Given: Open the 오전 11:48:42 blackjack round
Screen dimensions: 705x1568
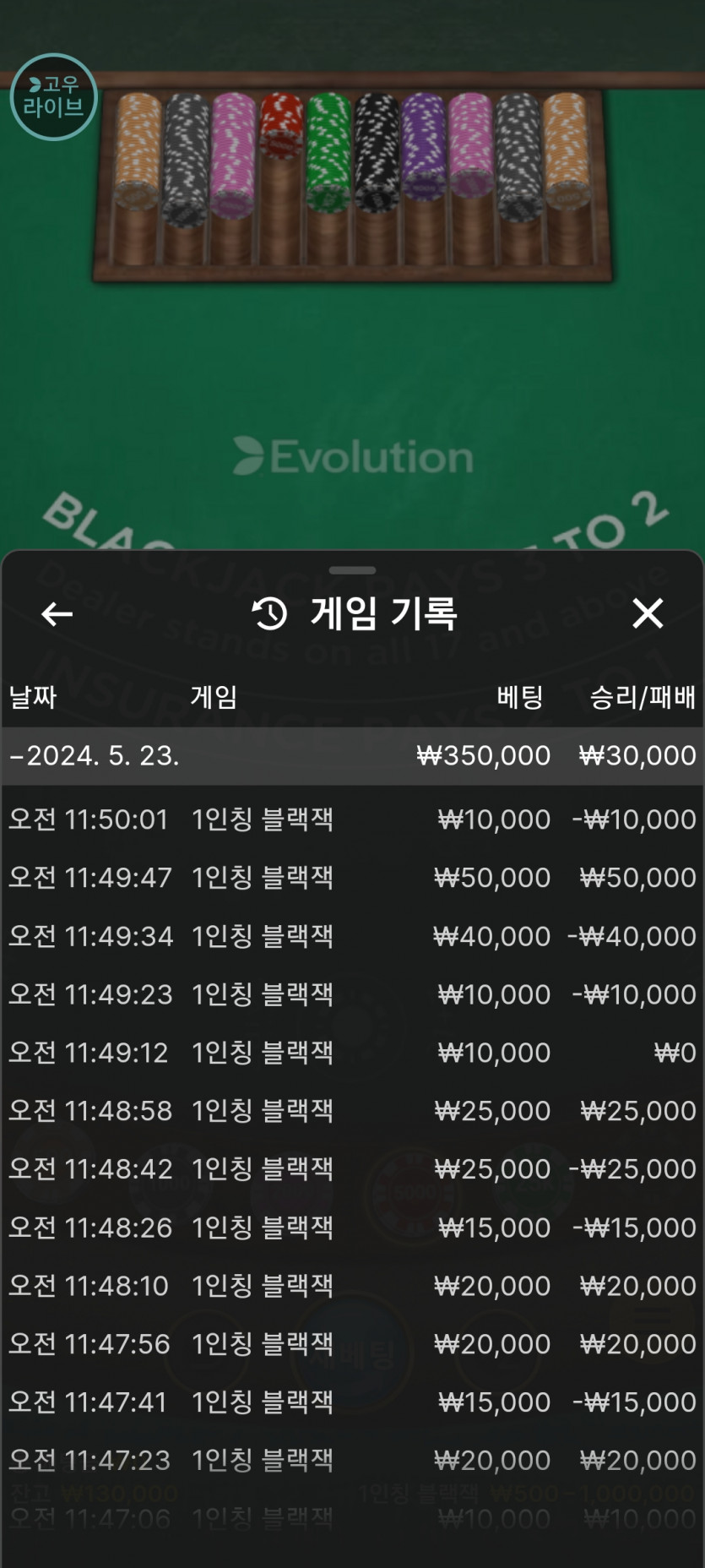Looking at the screenshot, I should point(353,1169).
